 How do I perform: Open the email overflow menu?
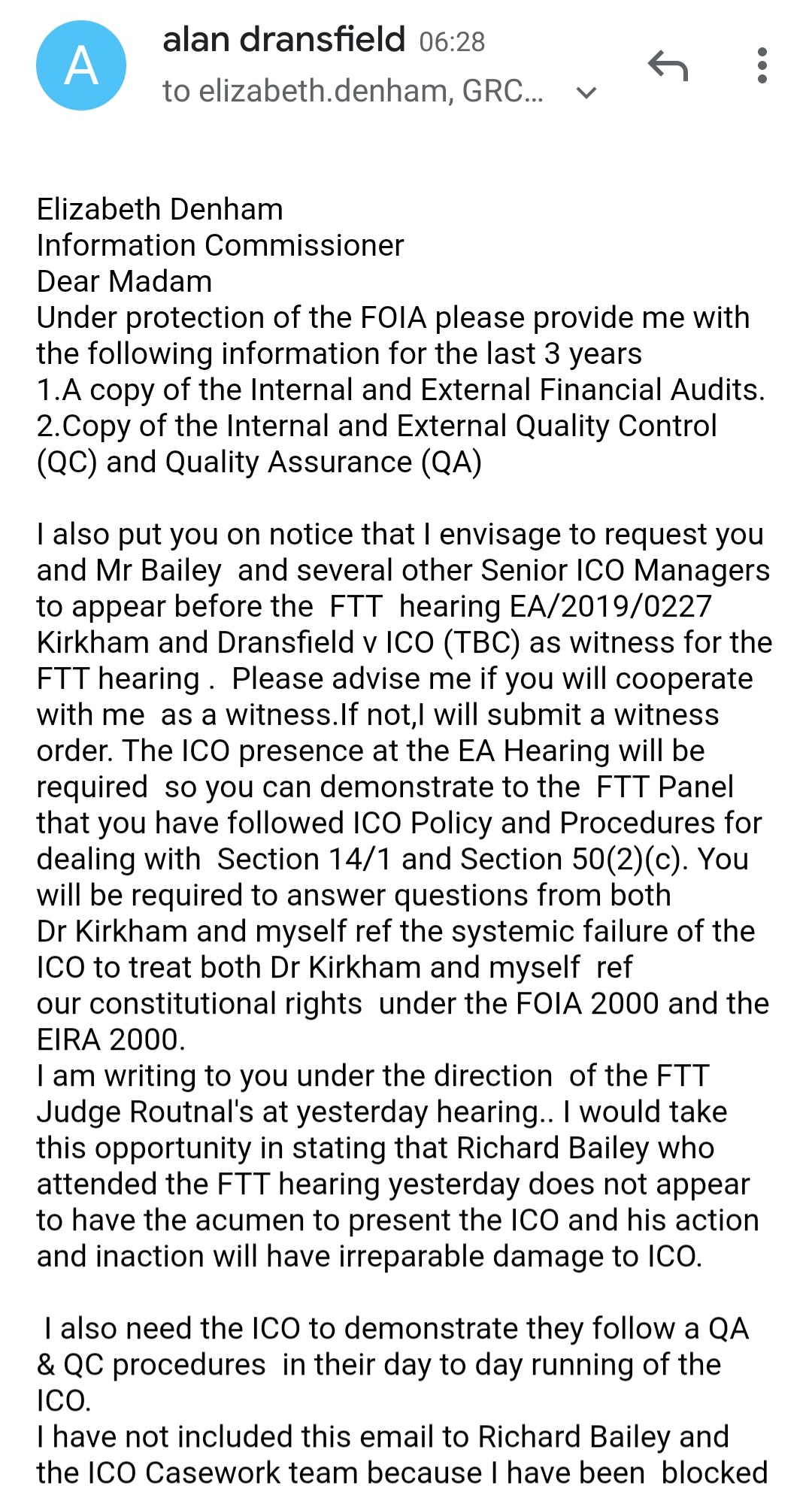pyautogui.click(x=762, y=66)
